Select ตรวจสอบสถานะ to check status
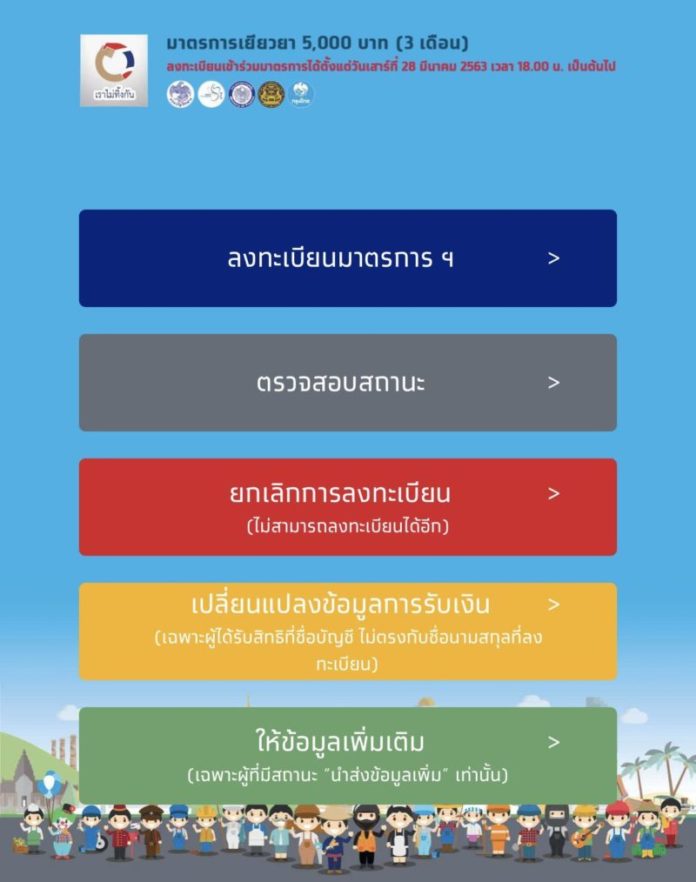 coord(347,382)
